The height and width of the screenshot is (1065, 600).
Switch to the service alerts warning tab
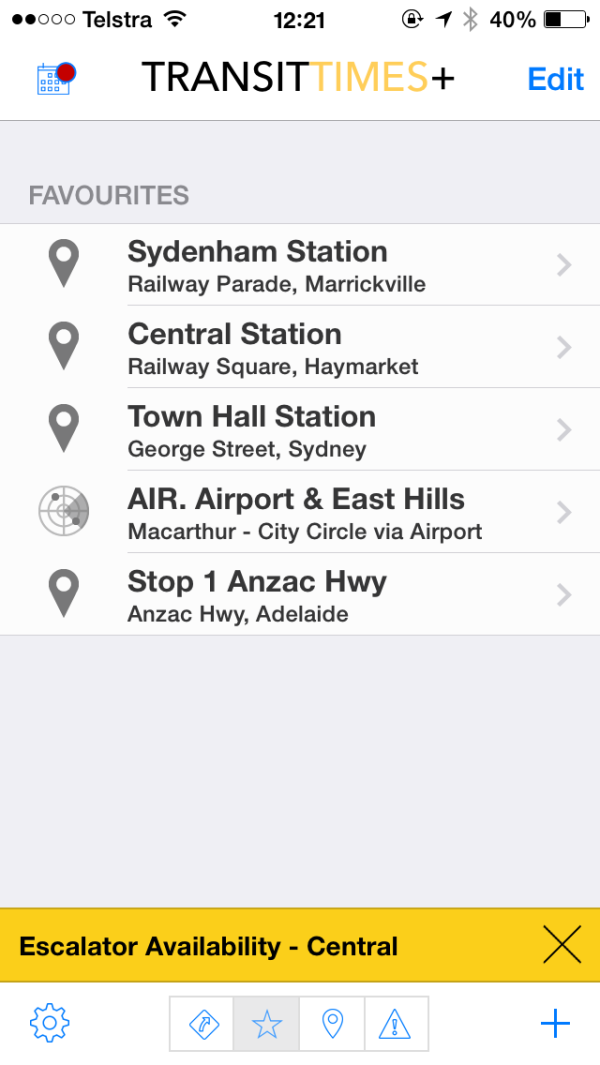396,1024
